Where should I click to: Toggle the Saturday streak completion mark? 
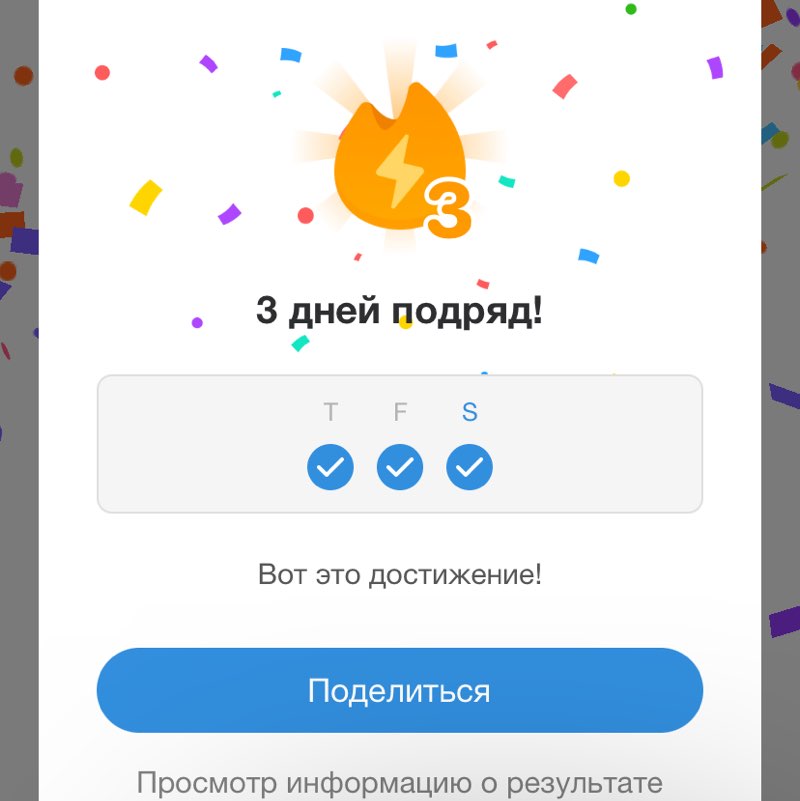point(468,466)
